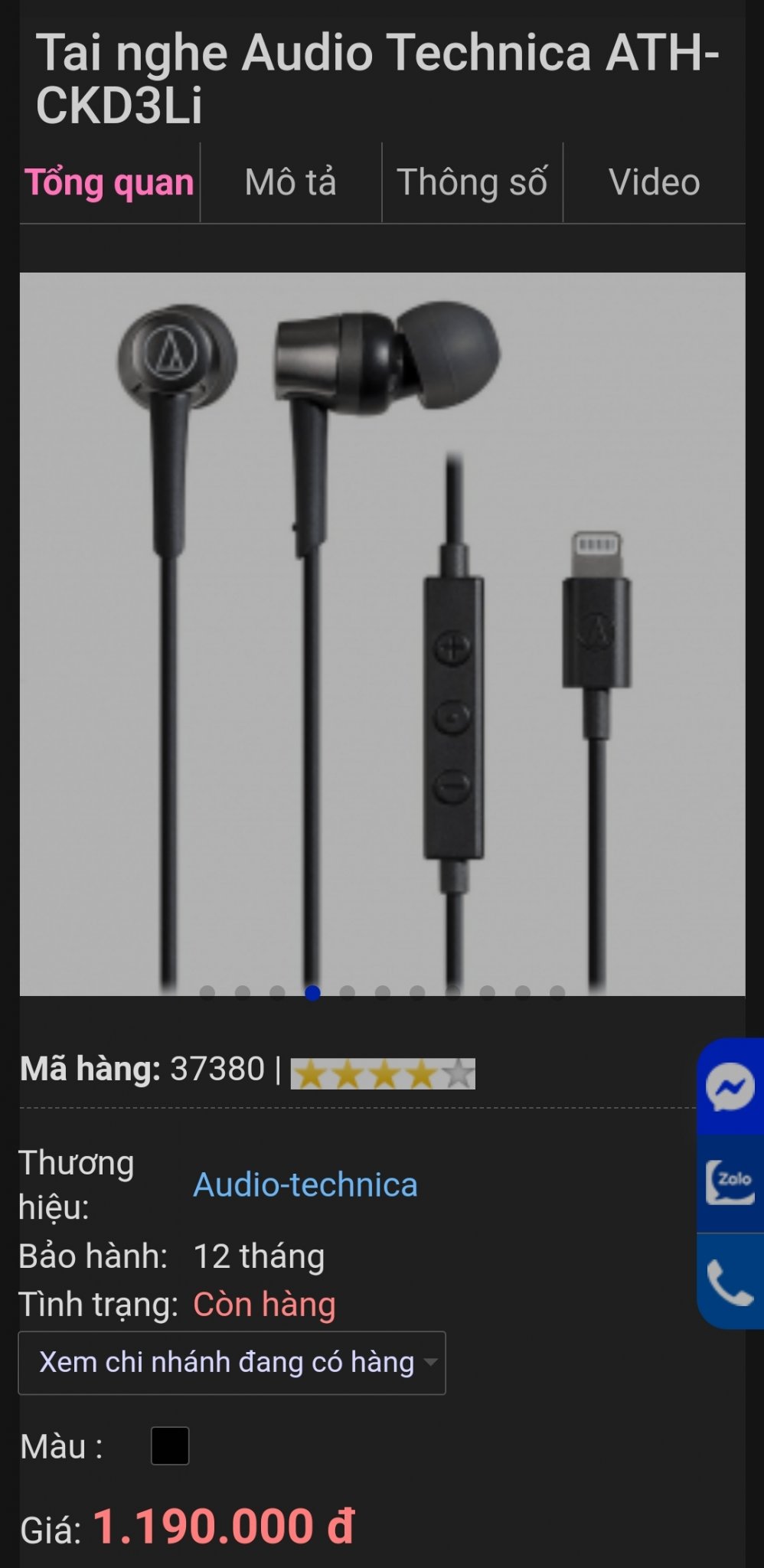
Task: Switch to the Tổng quan tab
Action: coord(109,183)
